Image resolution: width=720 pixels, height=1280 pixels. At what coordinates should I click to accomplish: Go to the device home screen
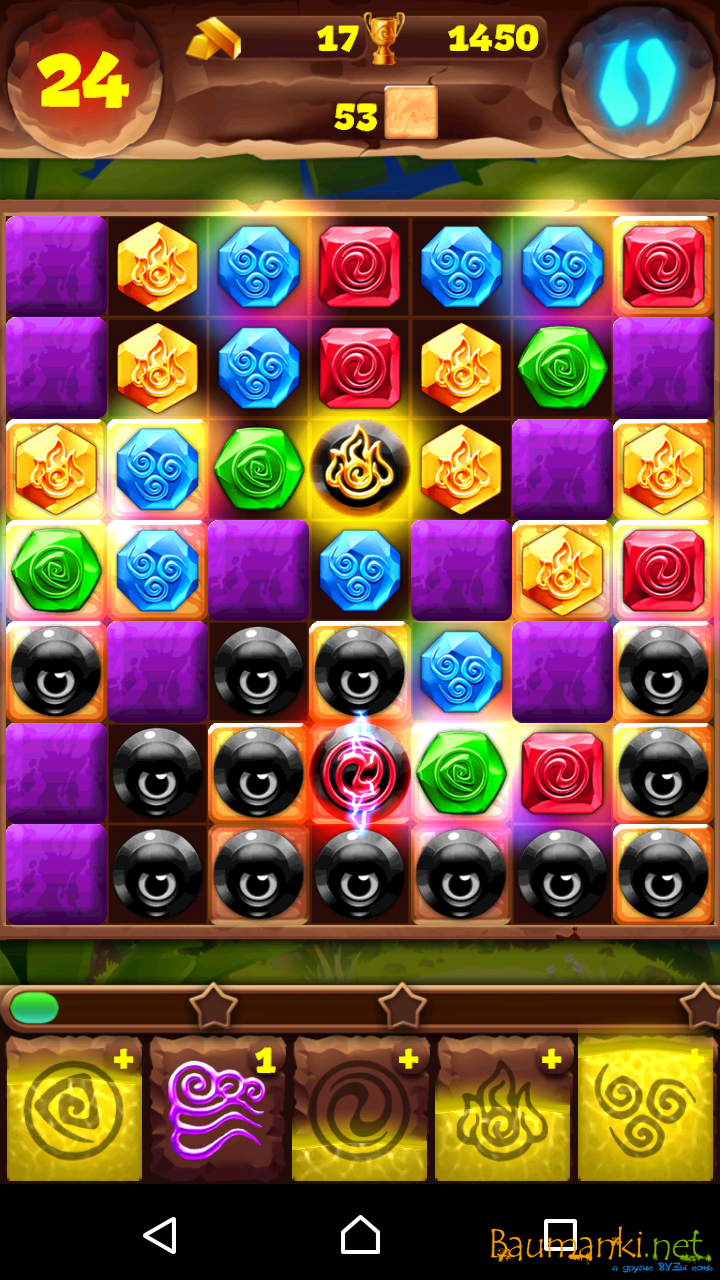(360, 1235)
